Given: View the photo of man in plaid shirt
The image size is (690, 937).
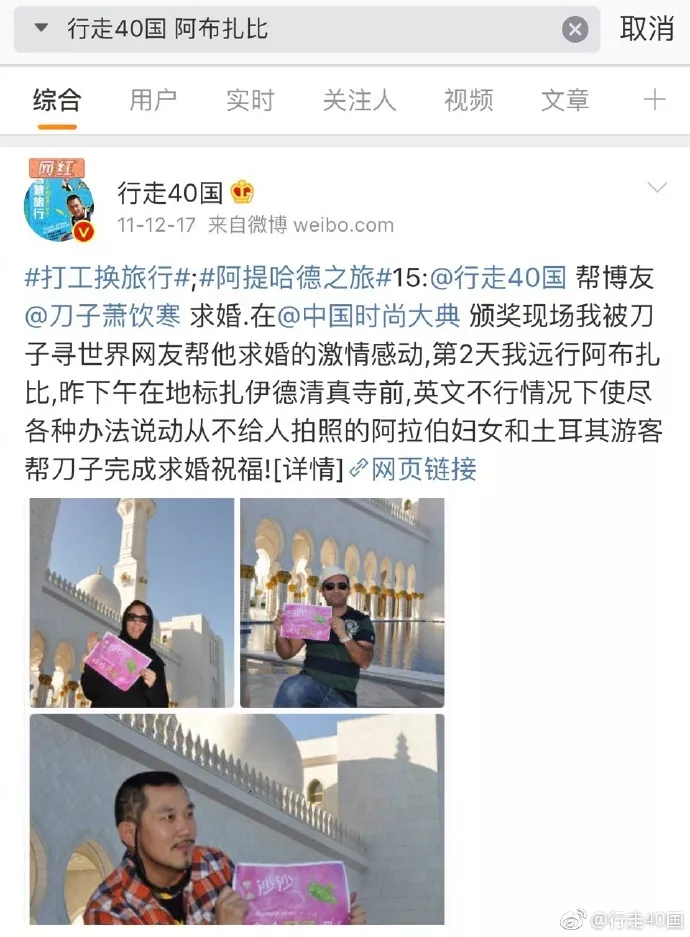Looking at the screenshot, I should [237, 819].
